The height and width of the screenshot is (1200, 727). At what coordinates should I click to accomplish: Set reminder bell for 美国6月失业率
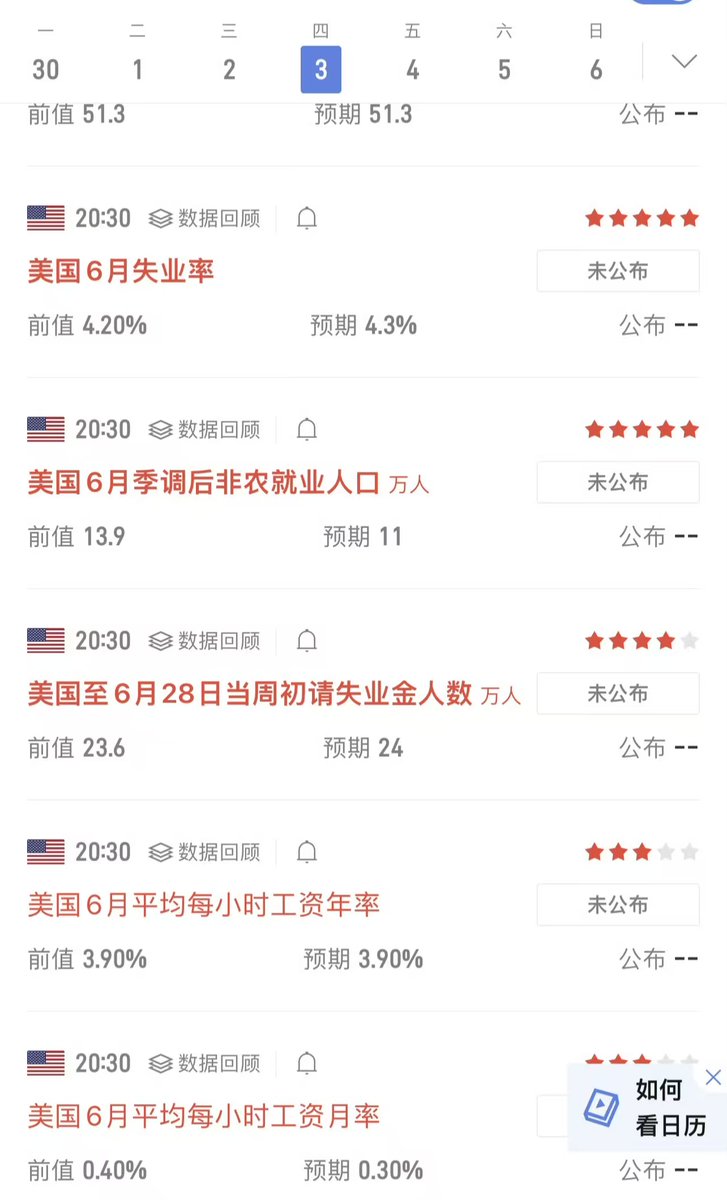pos(307,218)
